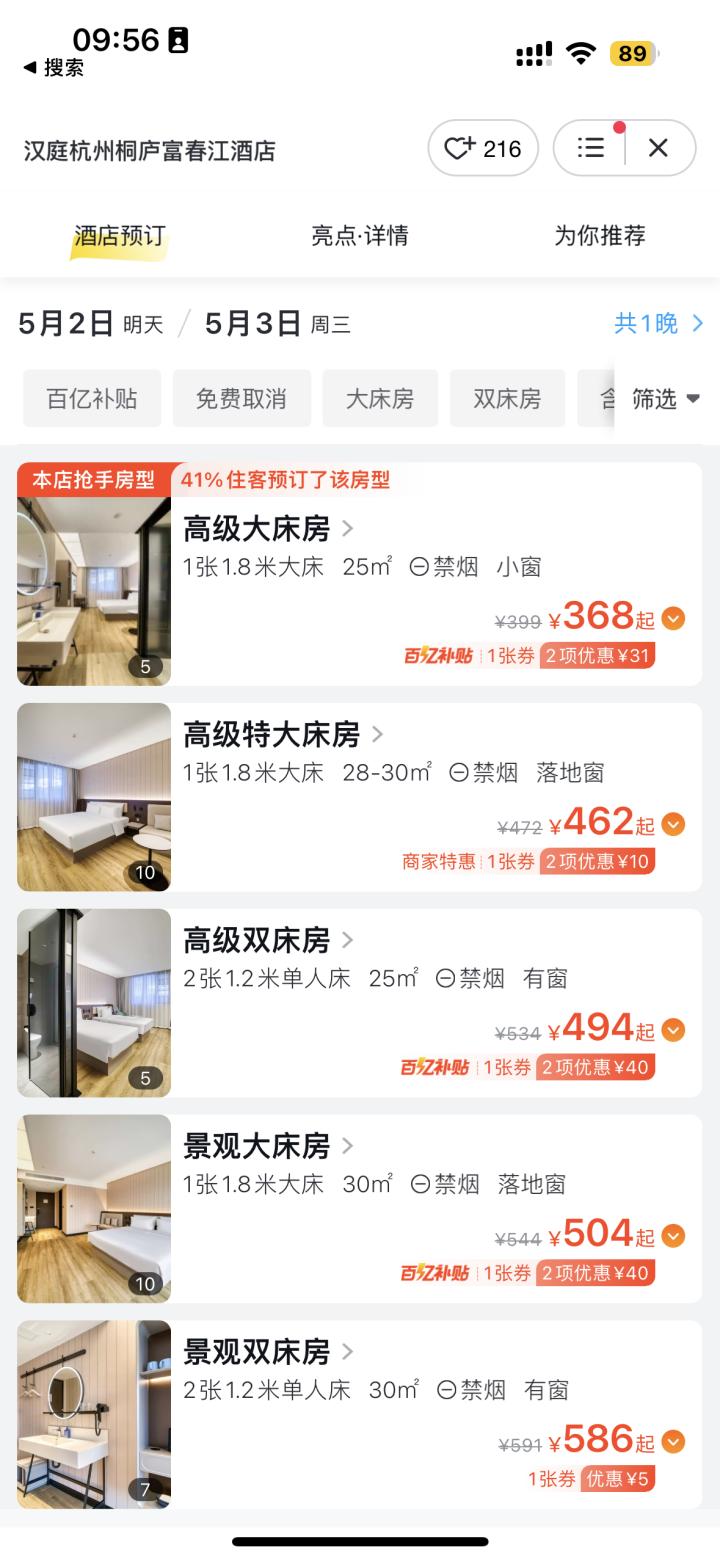Open the list menu icon

click(591, 148)
